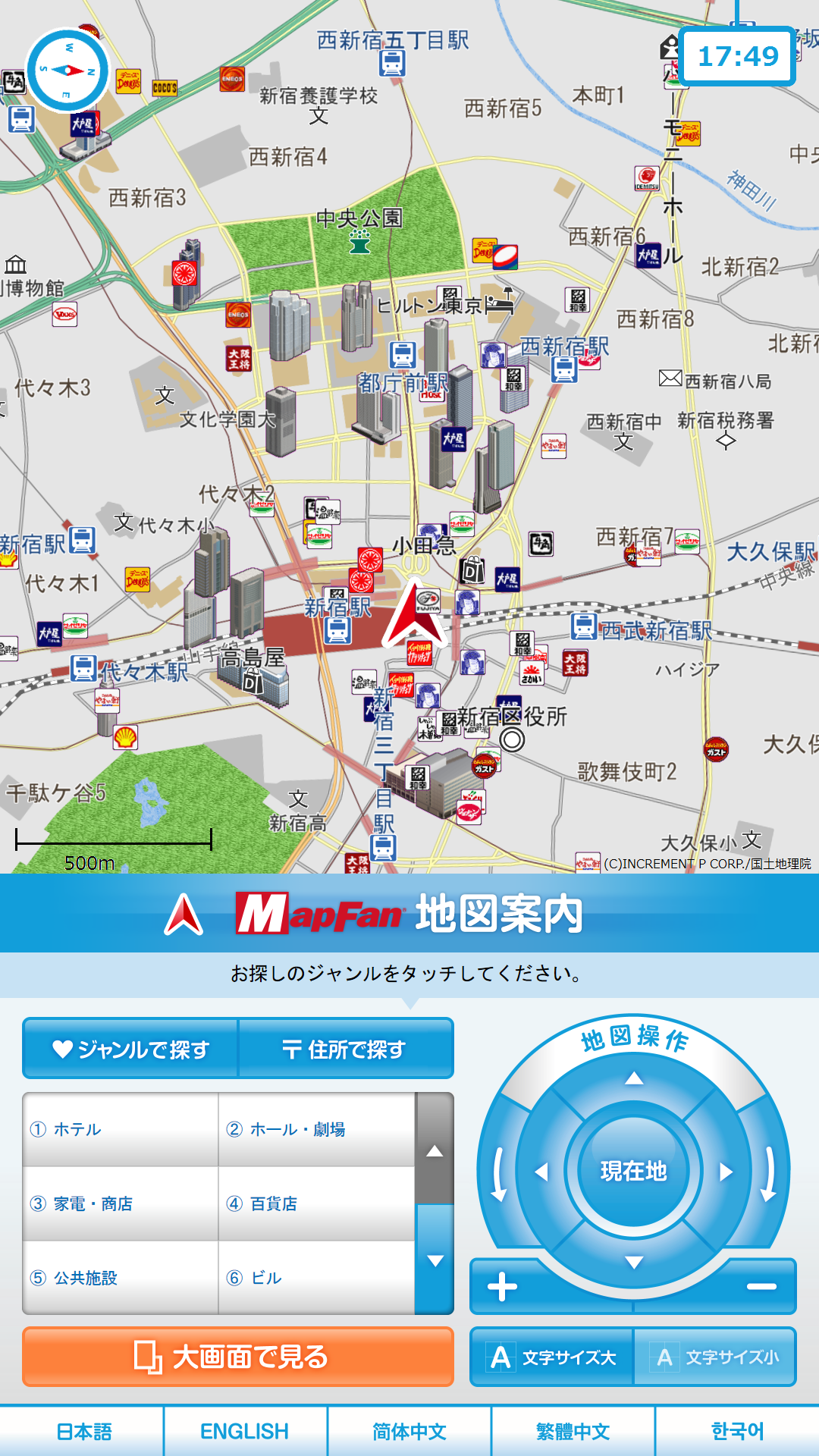Screen dimensions: 819x1456
Task: Tap the genre list up arrow
Action: coord(435,1150)
